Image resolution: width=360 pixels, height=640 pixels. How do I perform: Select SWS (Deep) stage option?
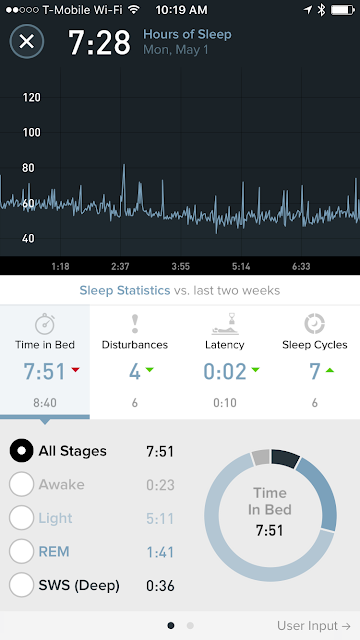(21, 584)
